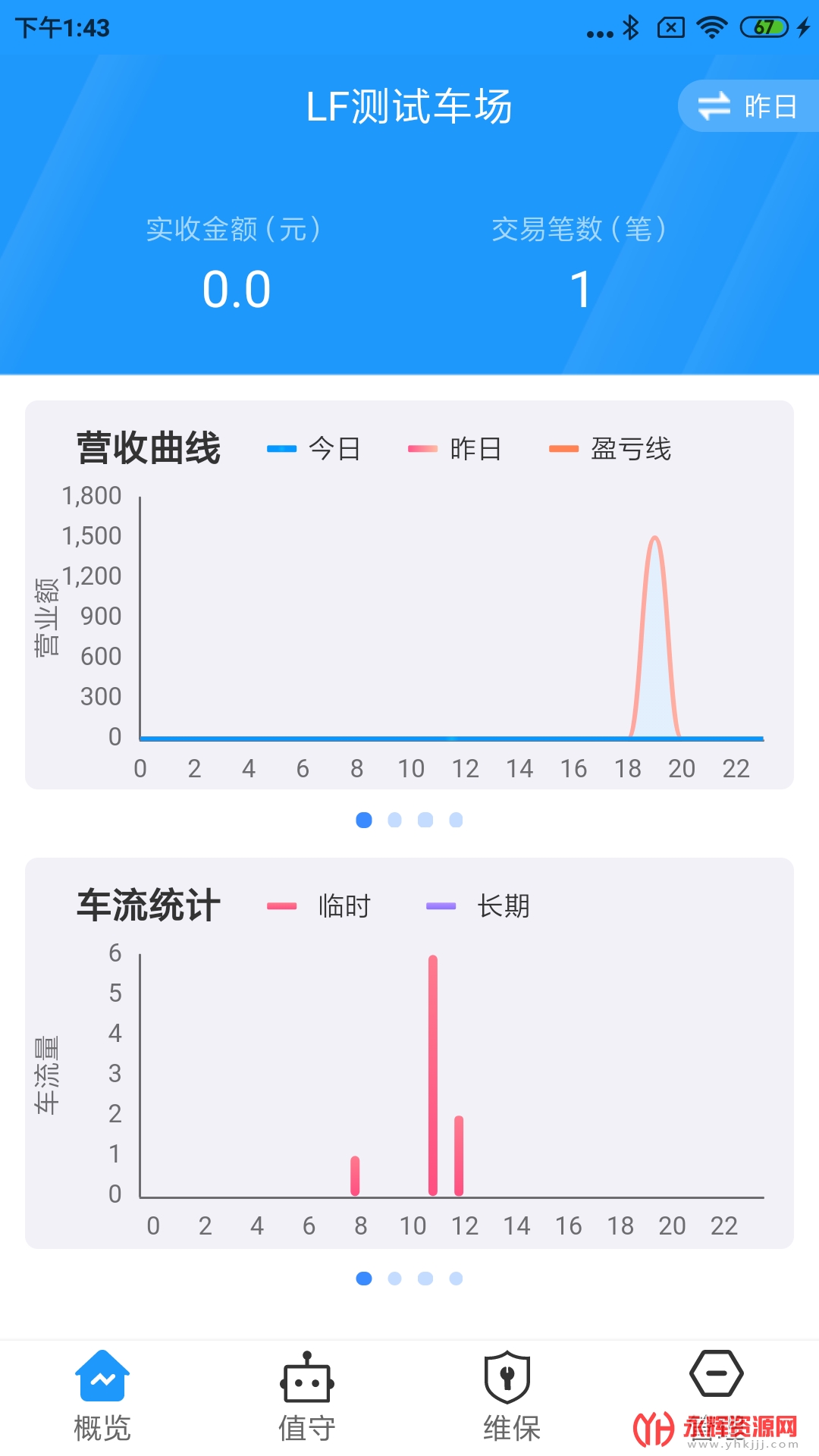Toggle the 临时 series in 车流统计

318,906
